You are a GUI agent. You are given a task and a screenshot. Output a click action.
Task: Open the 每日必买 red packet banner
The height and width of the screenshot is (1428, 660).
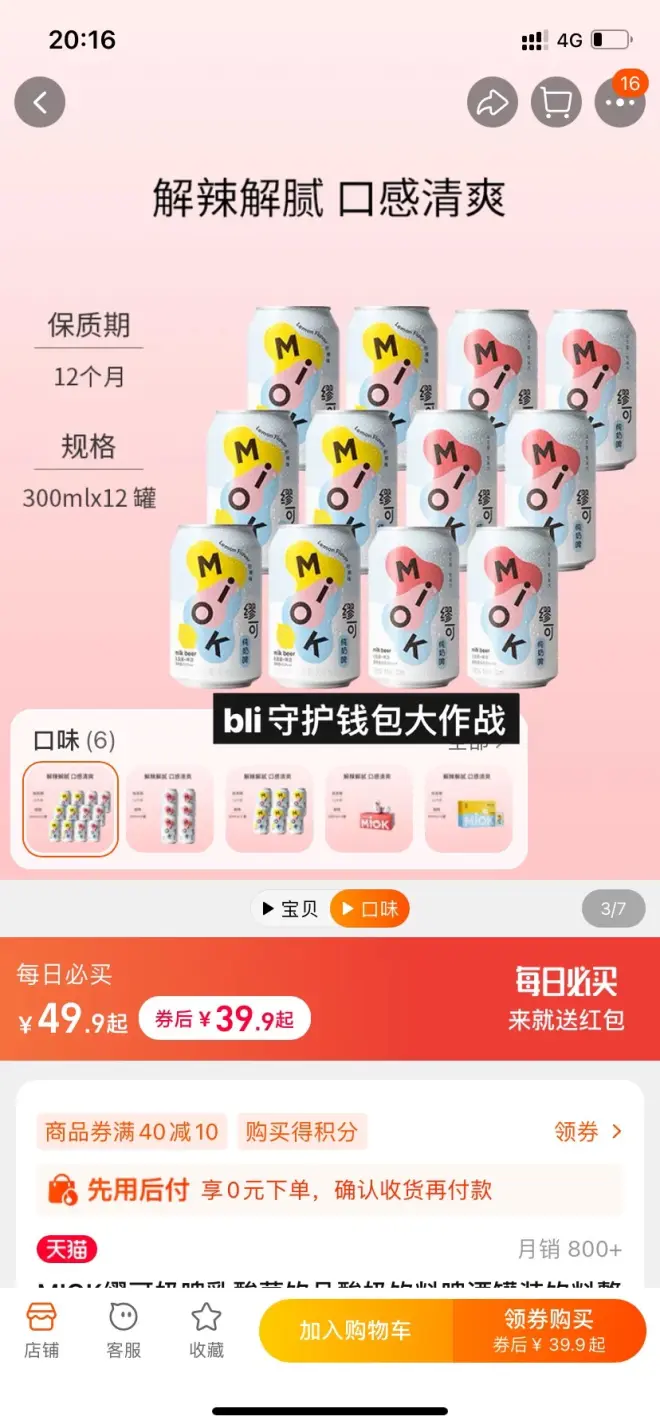[x=566, y=999]
